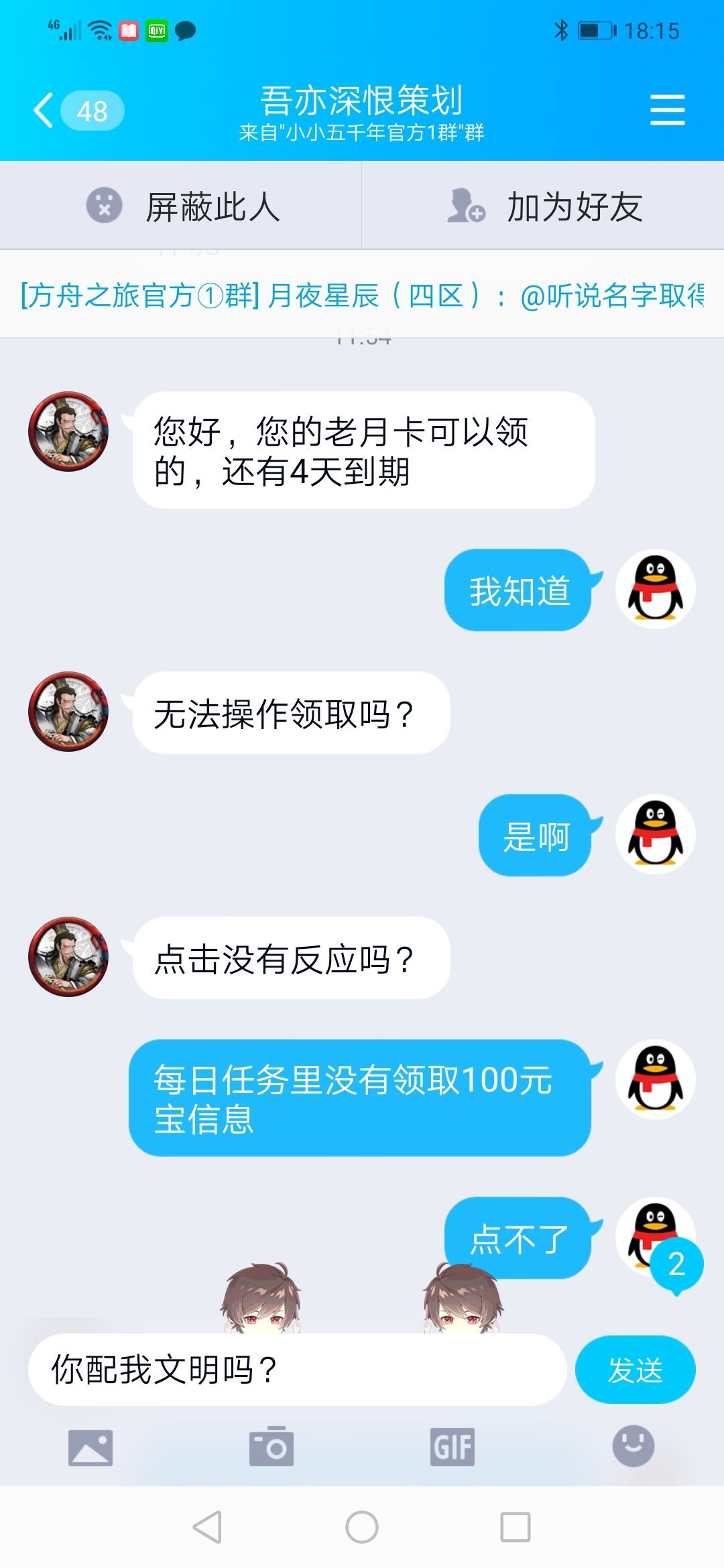Viewport: 724px width, 1568px height.
Task: Block this person via 屏蔽此人
Action: click(181, 206)
